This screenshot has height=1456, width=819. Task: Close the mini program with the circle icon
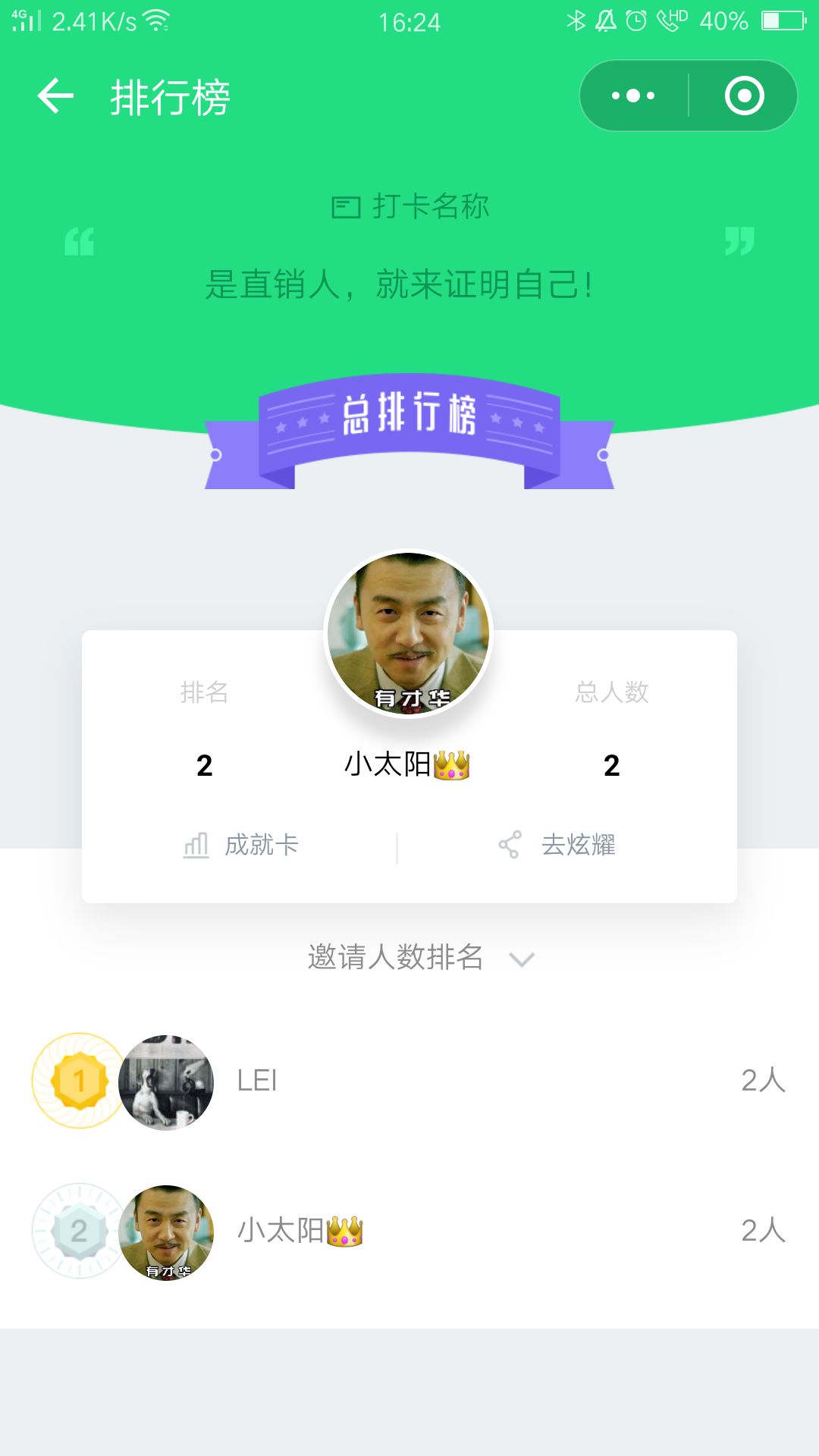[x=744, y=96]
